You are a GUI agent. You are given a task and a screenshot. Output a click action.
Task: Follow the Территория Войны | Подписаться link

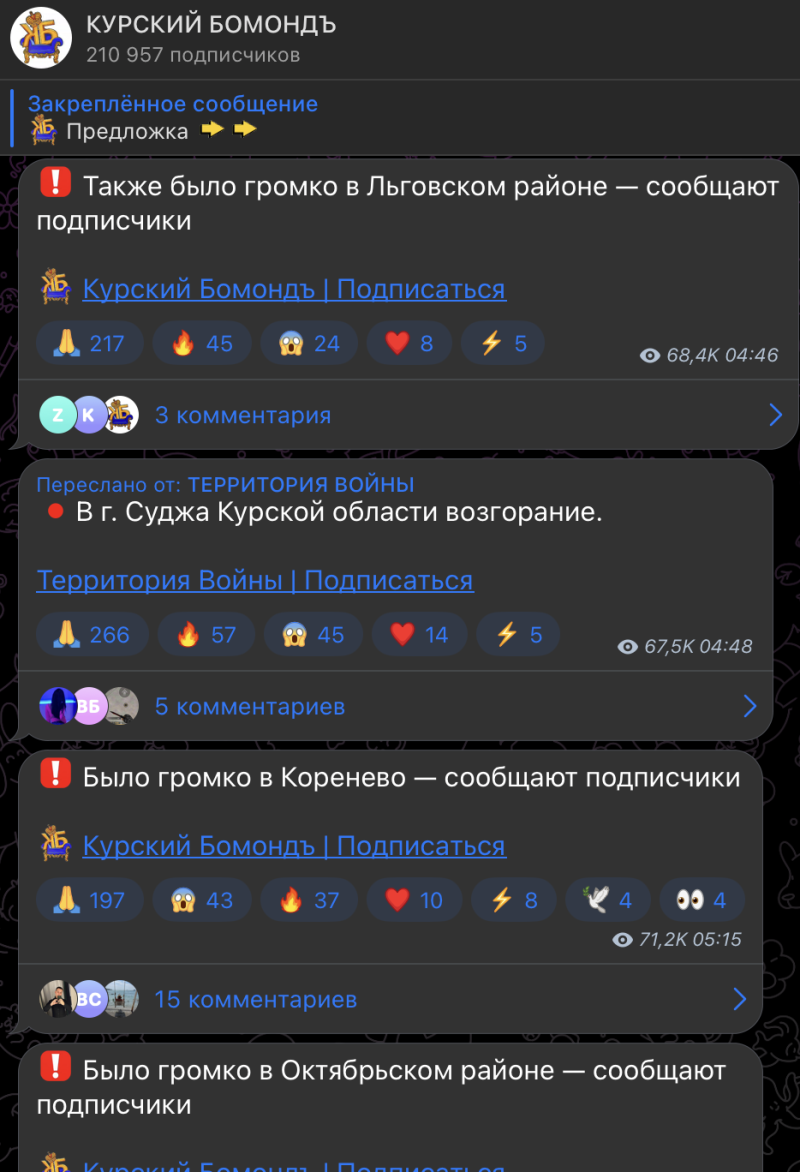[254, 580]
